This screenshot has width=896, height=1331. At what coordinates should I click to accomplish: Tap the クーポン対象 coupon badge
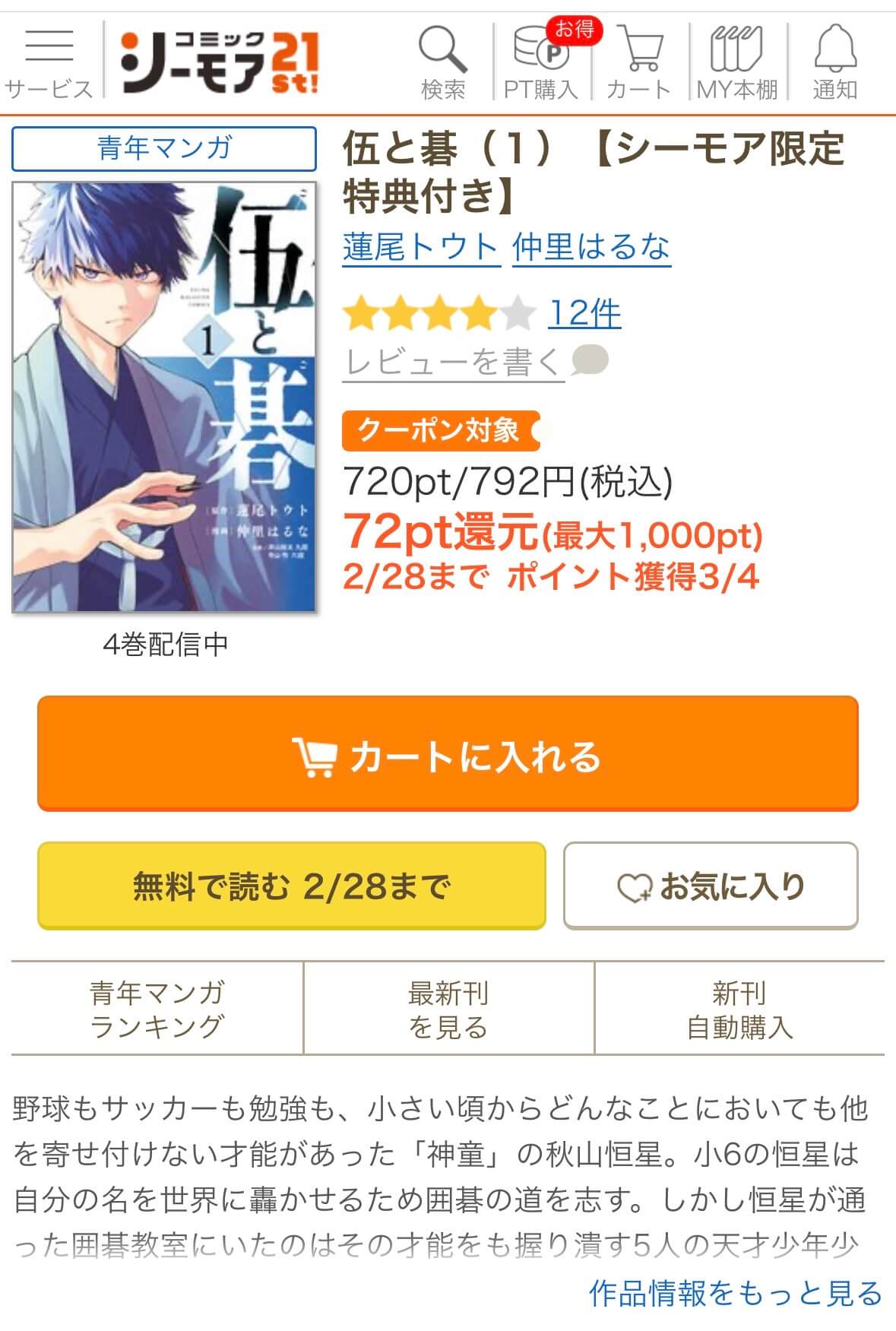(439, 431)
